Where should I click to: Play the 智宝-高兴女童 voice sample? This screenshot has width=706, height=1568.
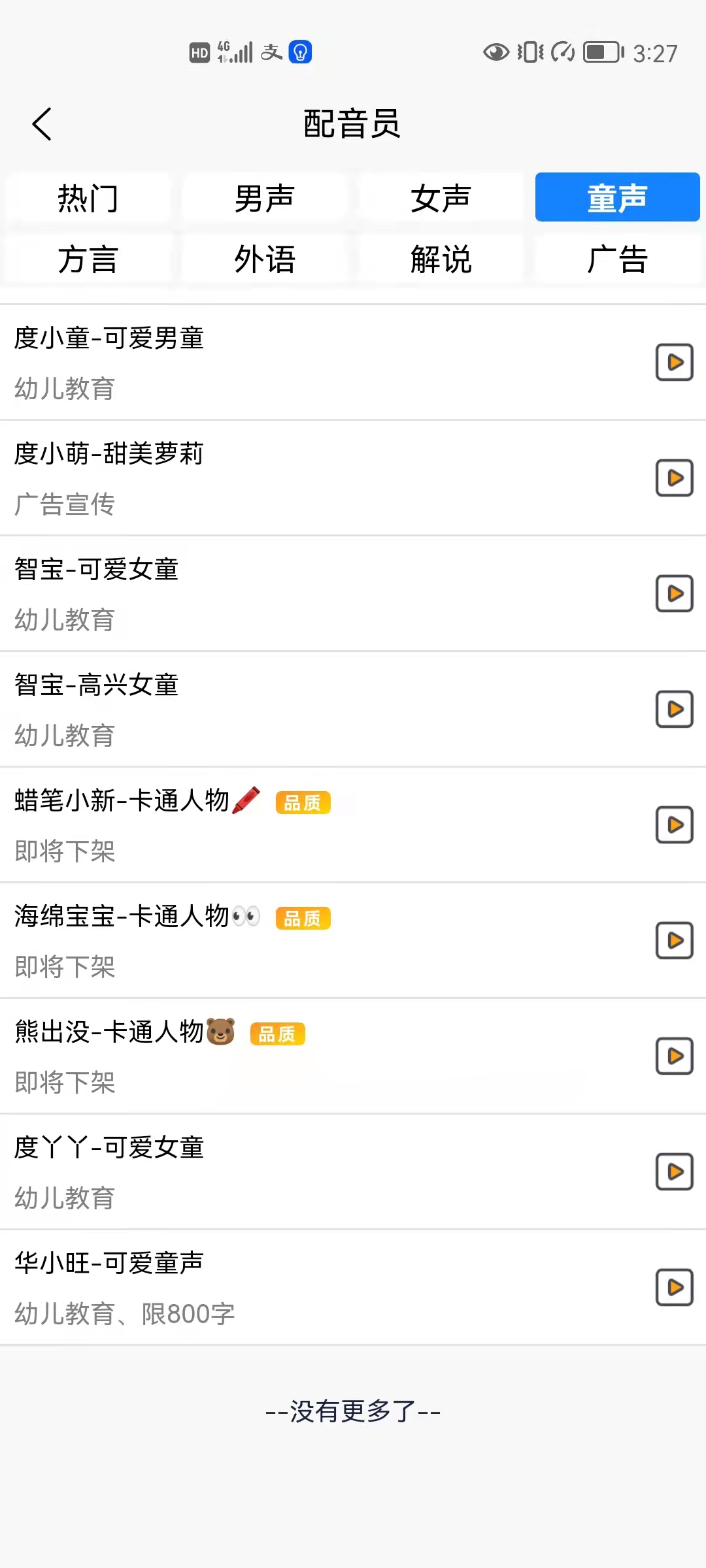pyautogui.click(x=675, y=710)
